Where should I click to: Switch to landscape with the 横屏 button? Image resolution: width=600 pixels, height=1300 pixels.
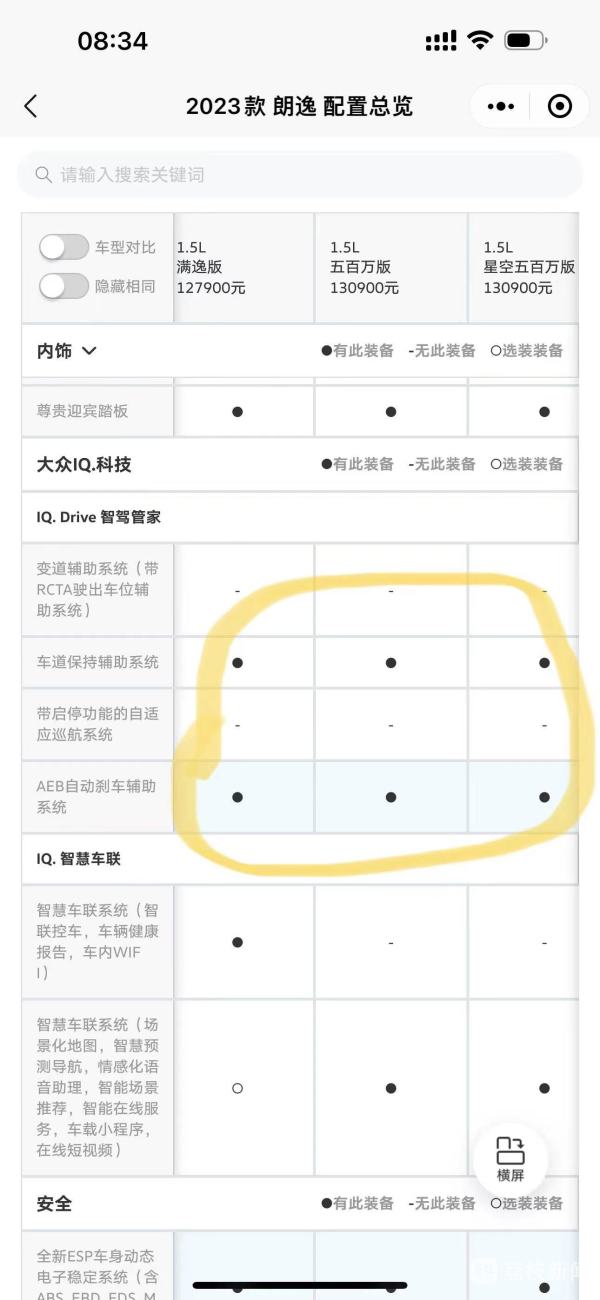tap(510, 1159)
